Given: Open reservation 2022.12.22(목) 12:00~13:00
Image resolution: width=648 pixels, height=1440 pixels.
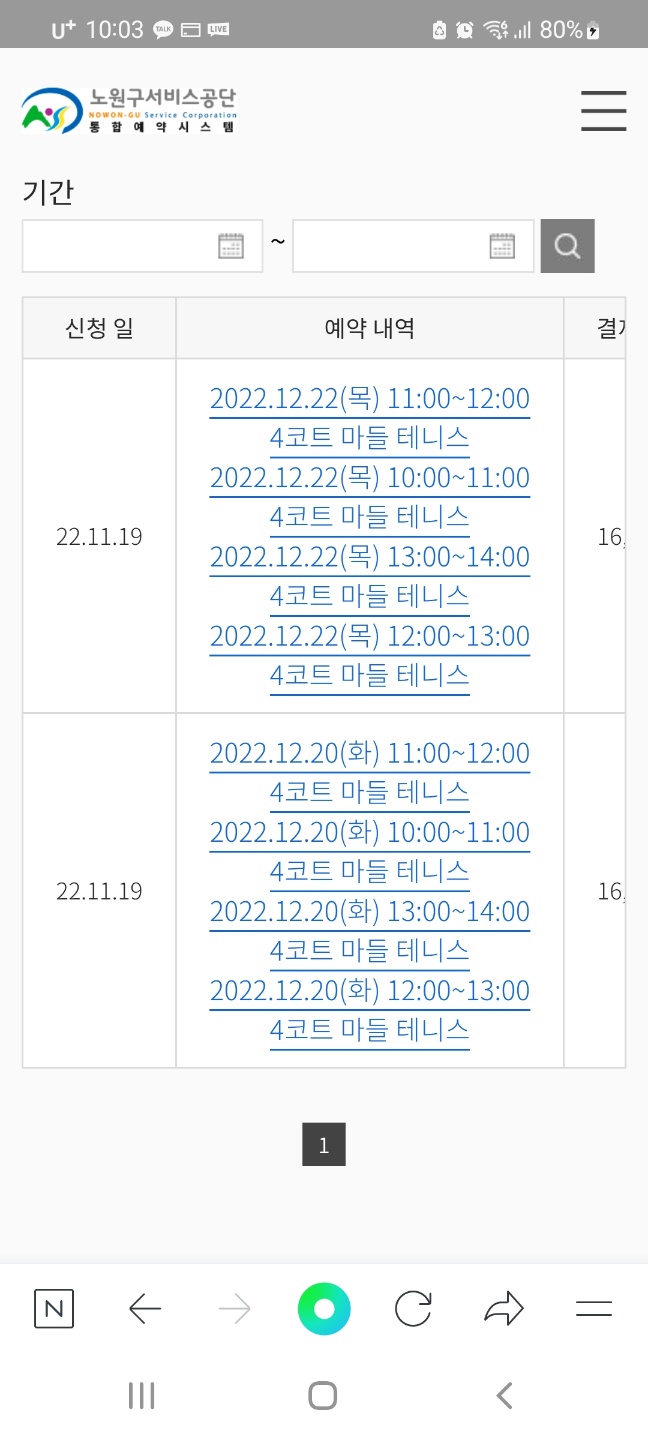Looking at the screenshot, I should point(369,636).
